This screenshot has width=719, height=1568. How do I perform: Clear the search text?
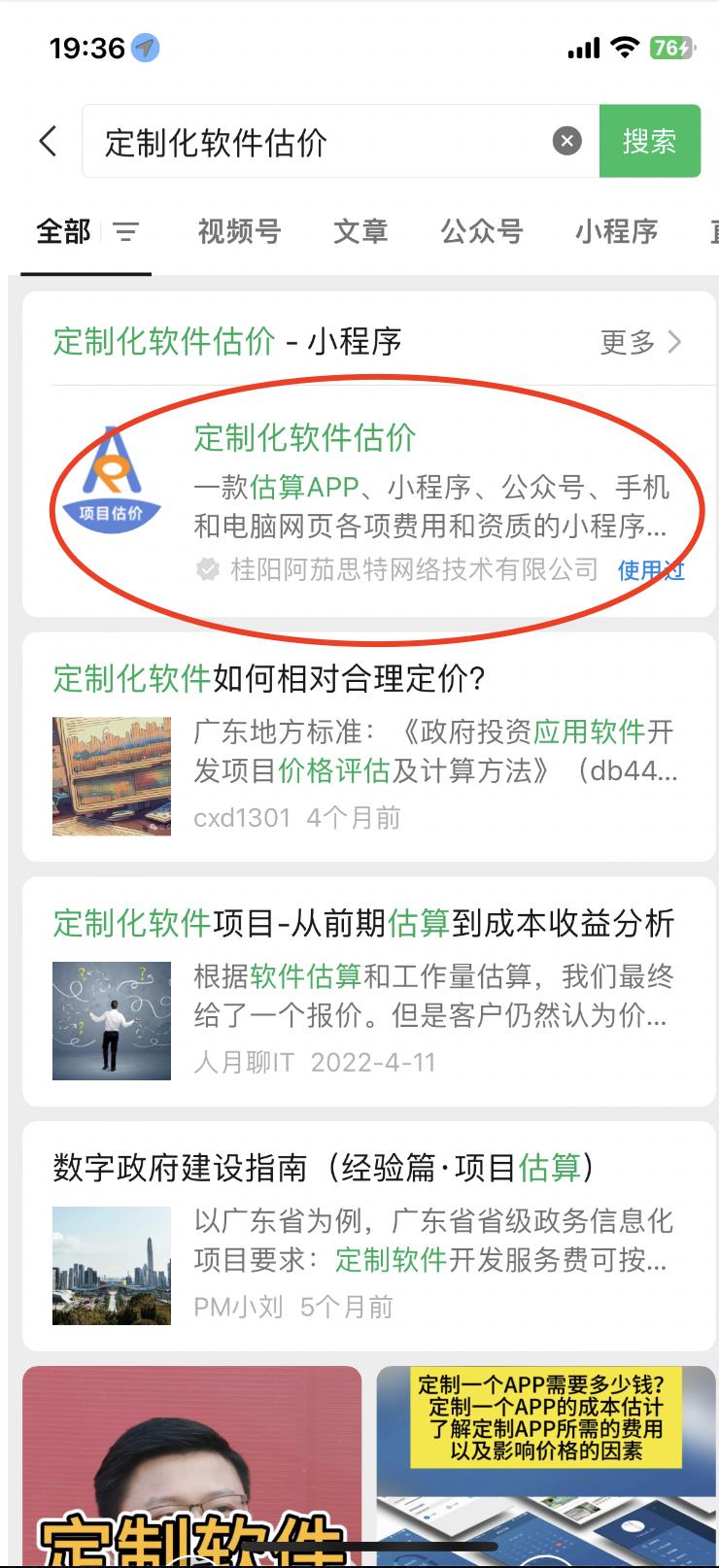[567, 142]
